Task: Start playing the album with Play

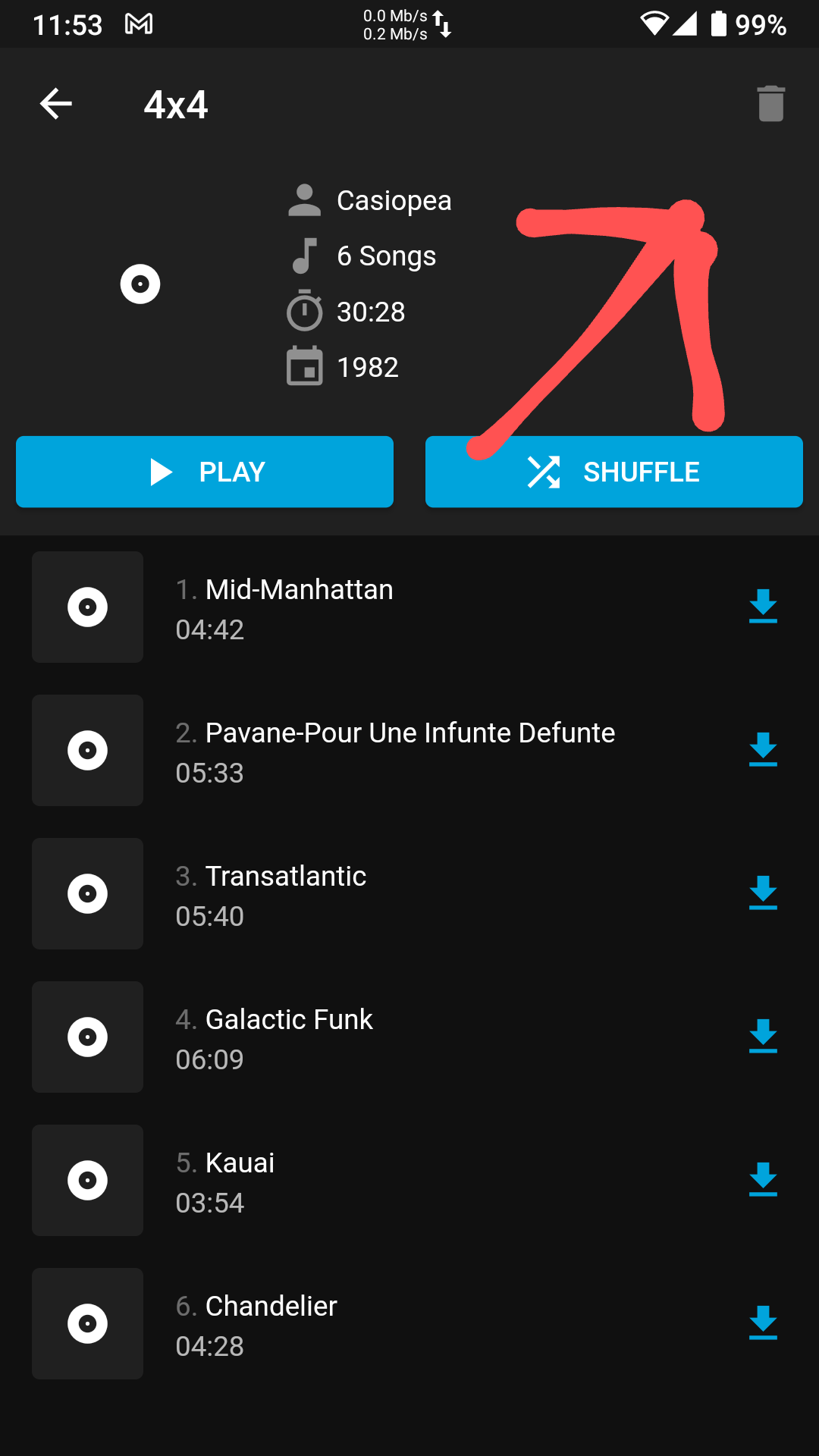Action: [x=205, y=472]
